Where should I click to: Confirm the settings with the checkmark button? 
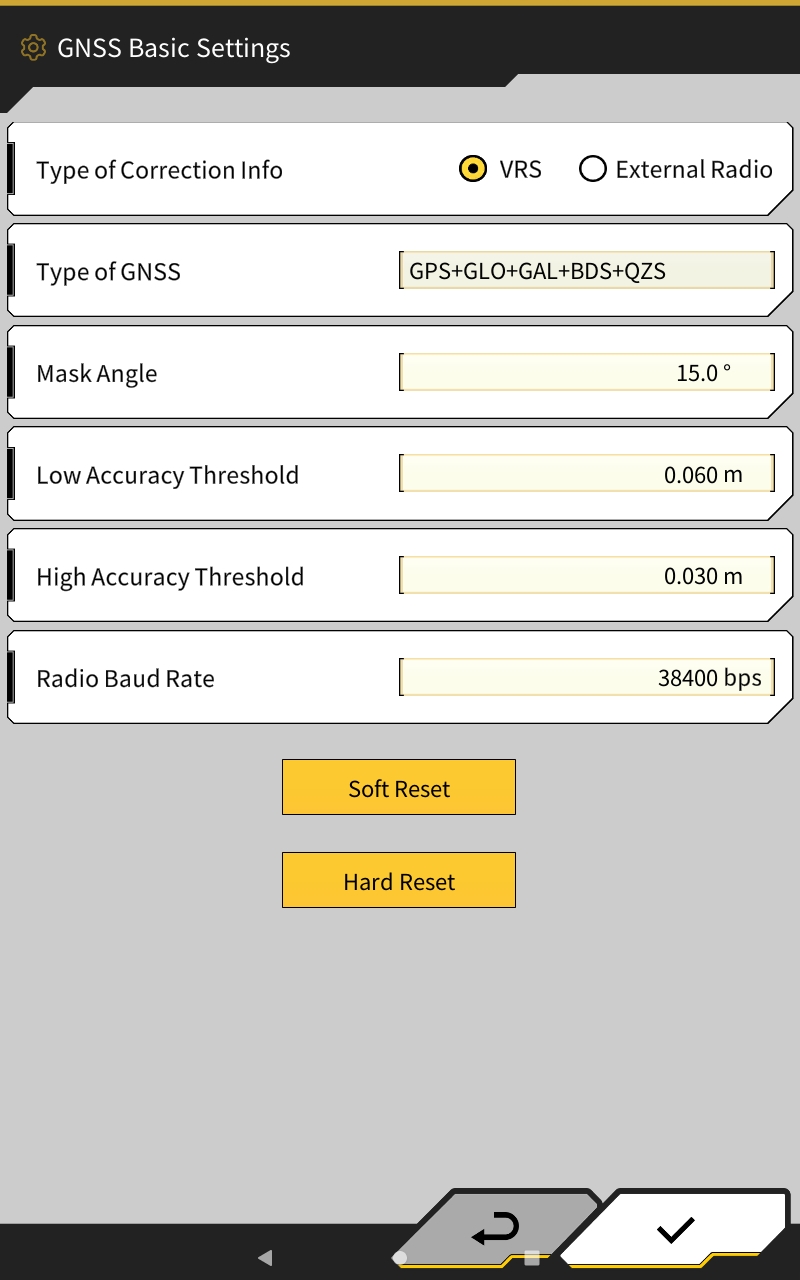click(676, 1229)
